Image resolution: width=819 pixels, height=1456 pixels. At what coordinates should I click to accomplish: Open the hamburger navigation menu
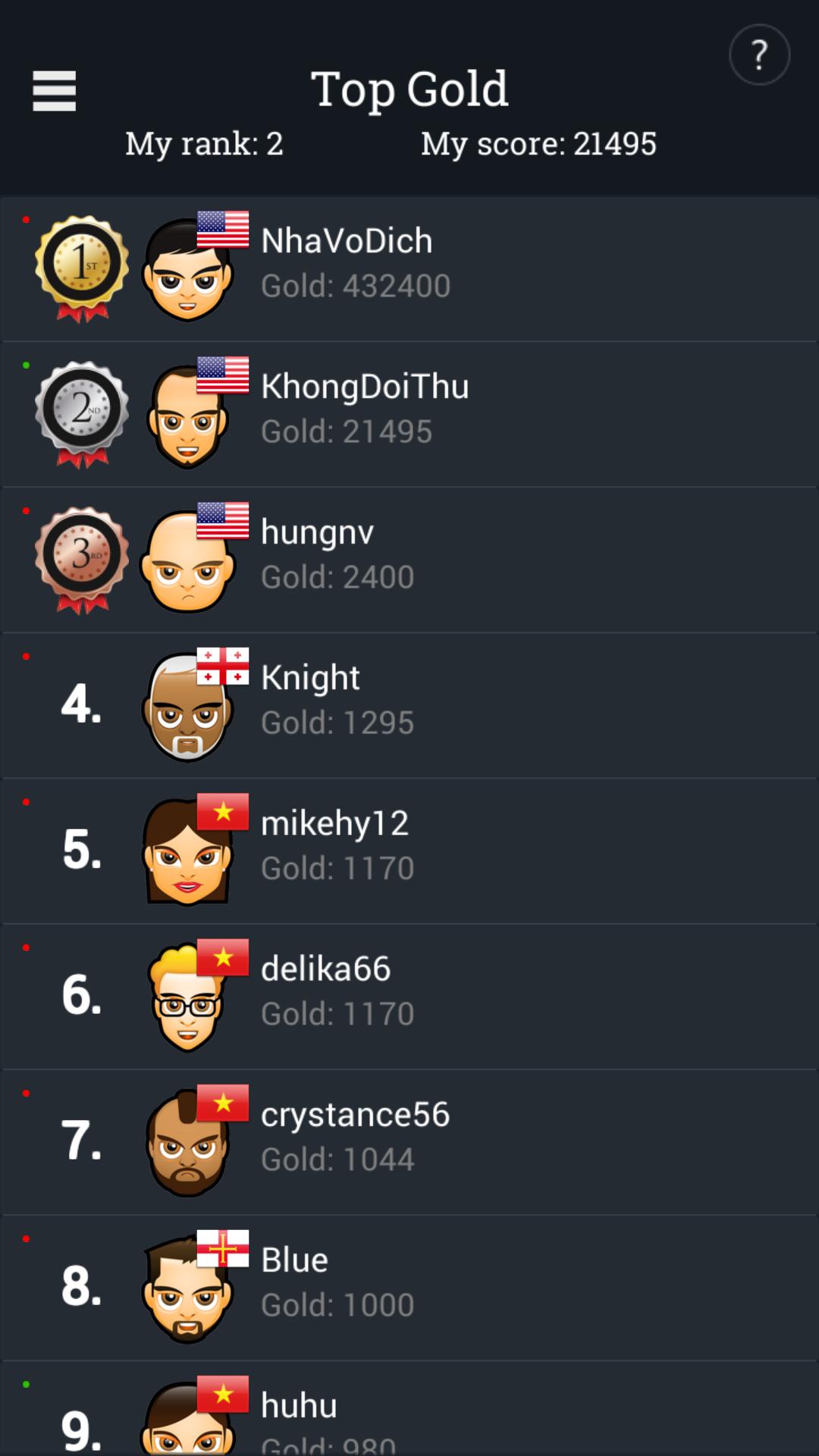point(54,91)
